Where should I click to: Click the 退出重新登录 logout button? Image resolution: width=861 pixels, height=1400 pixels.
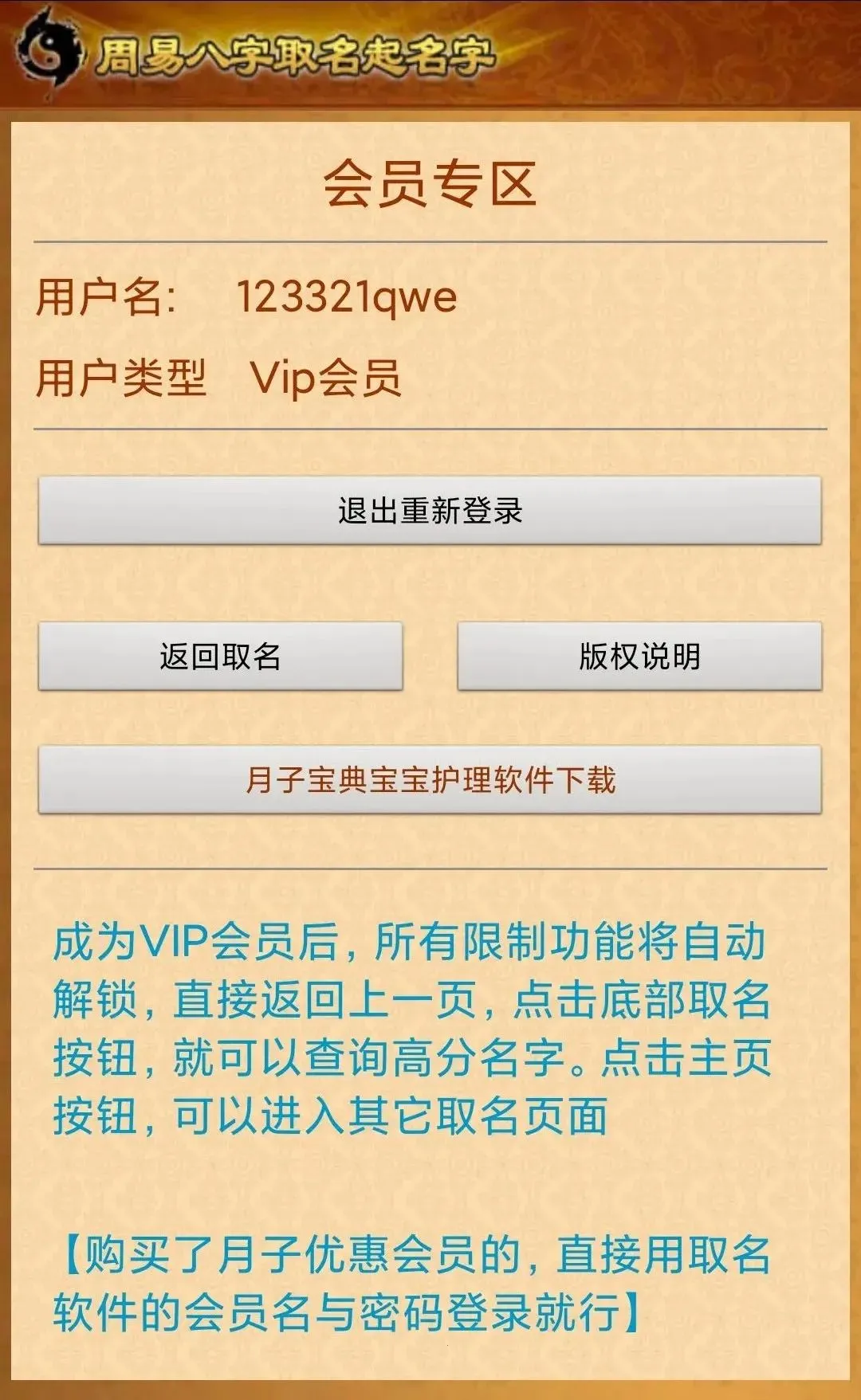click(431, 513)
